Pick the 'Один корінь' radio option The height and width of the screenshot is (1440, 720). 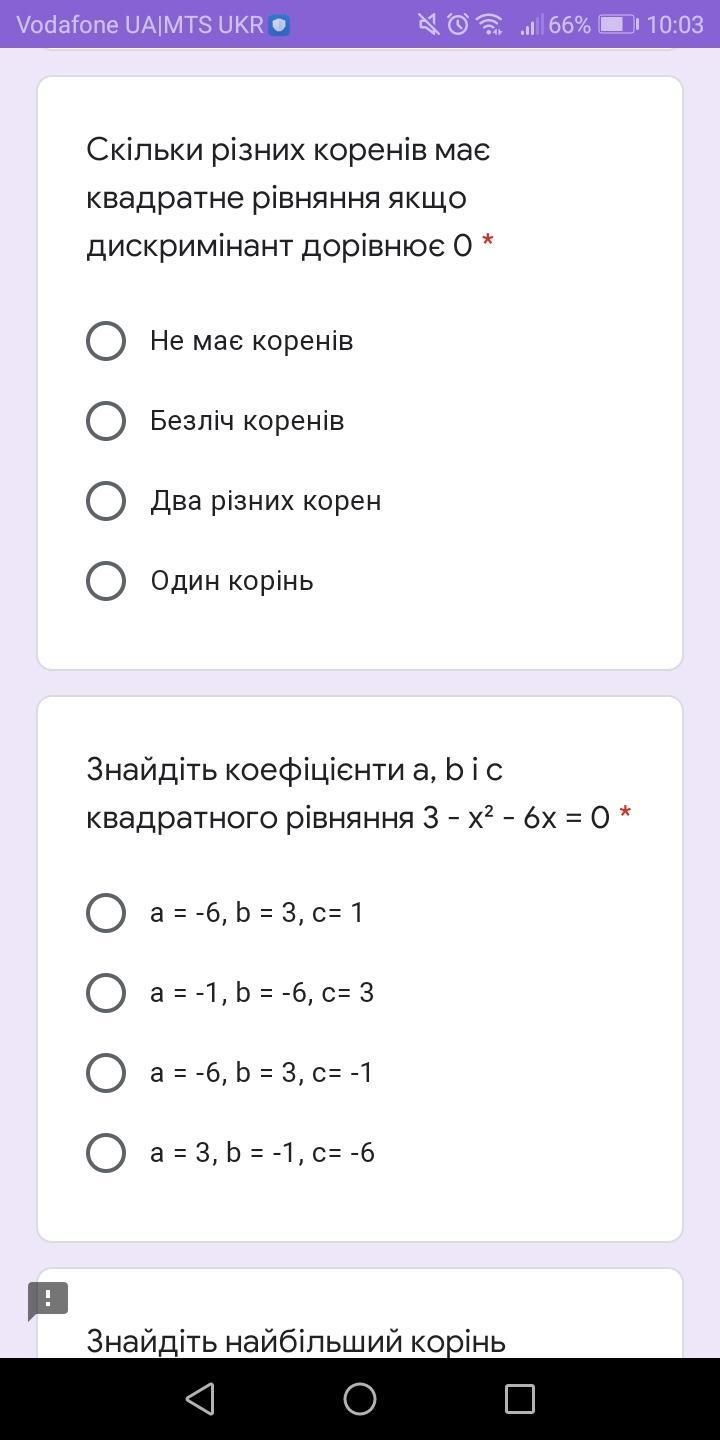pyautogui.click(x=106, y=581)
